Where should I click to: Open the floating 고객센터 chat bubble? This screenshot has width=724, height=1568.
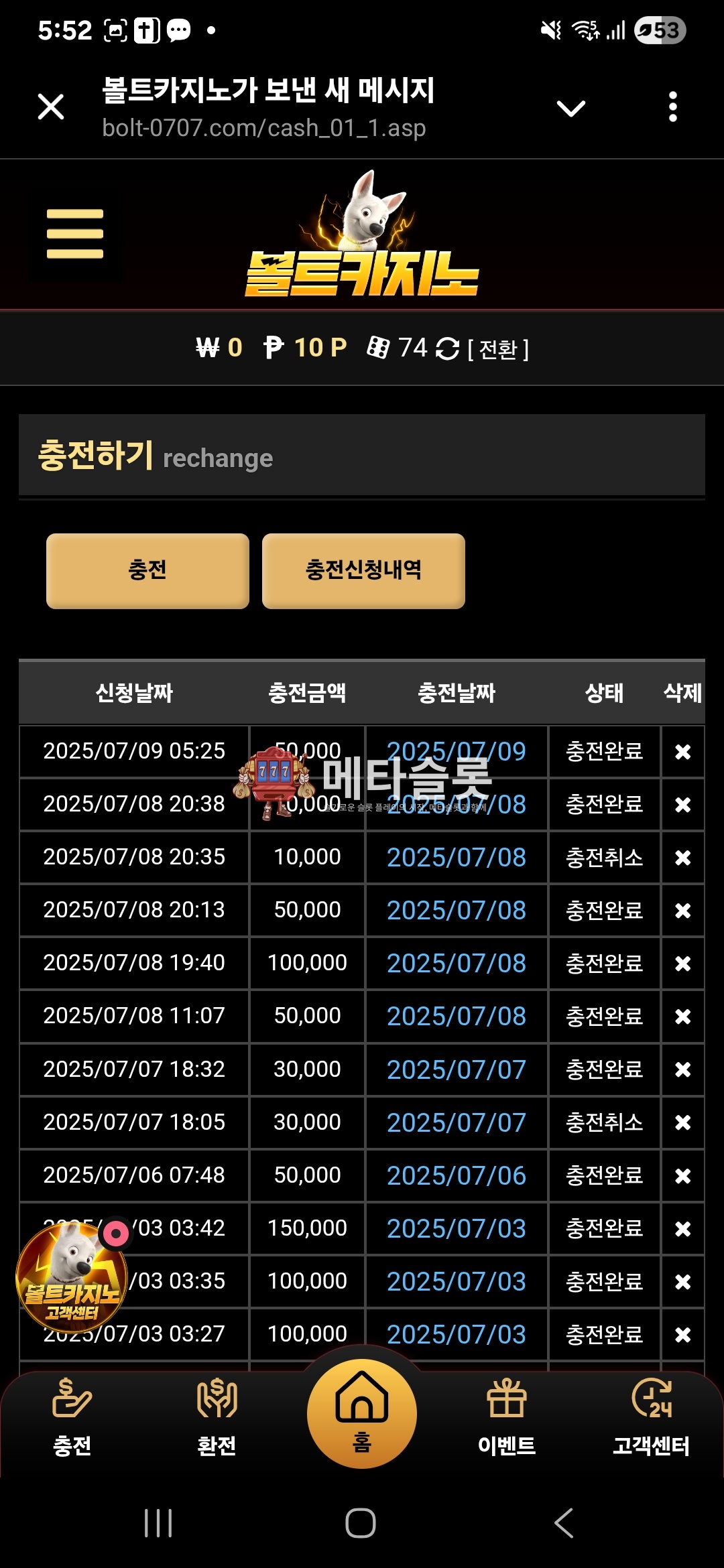tap(72, 1276)
